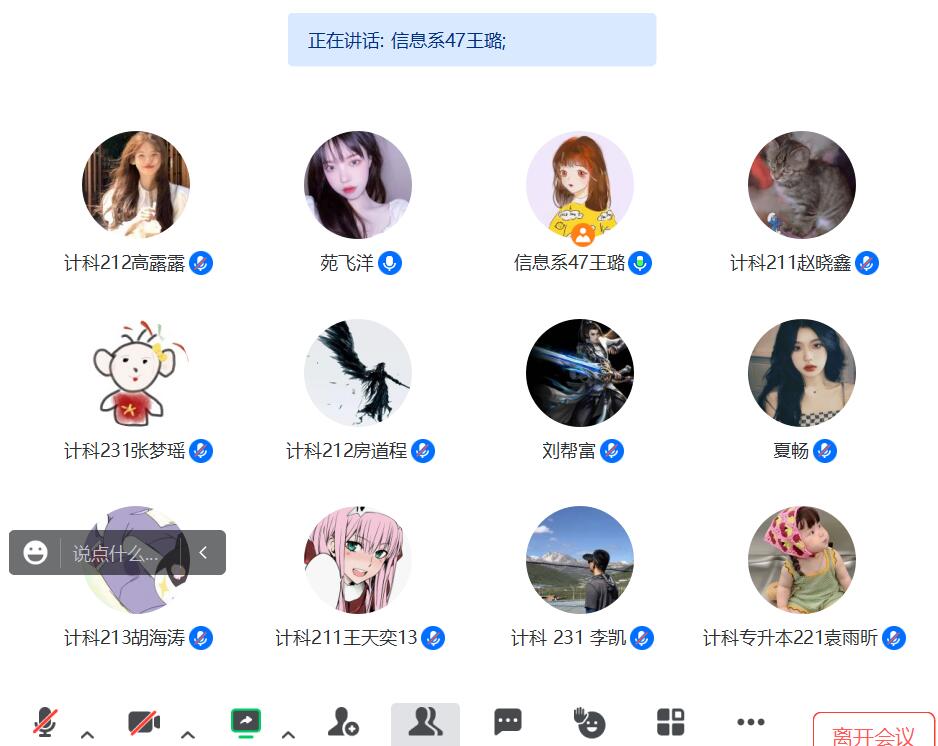Tap the screen share button
Screen dimensions: 938x746
[245, 721]
